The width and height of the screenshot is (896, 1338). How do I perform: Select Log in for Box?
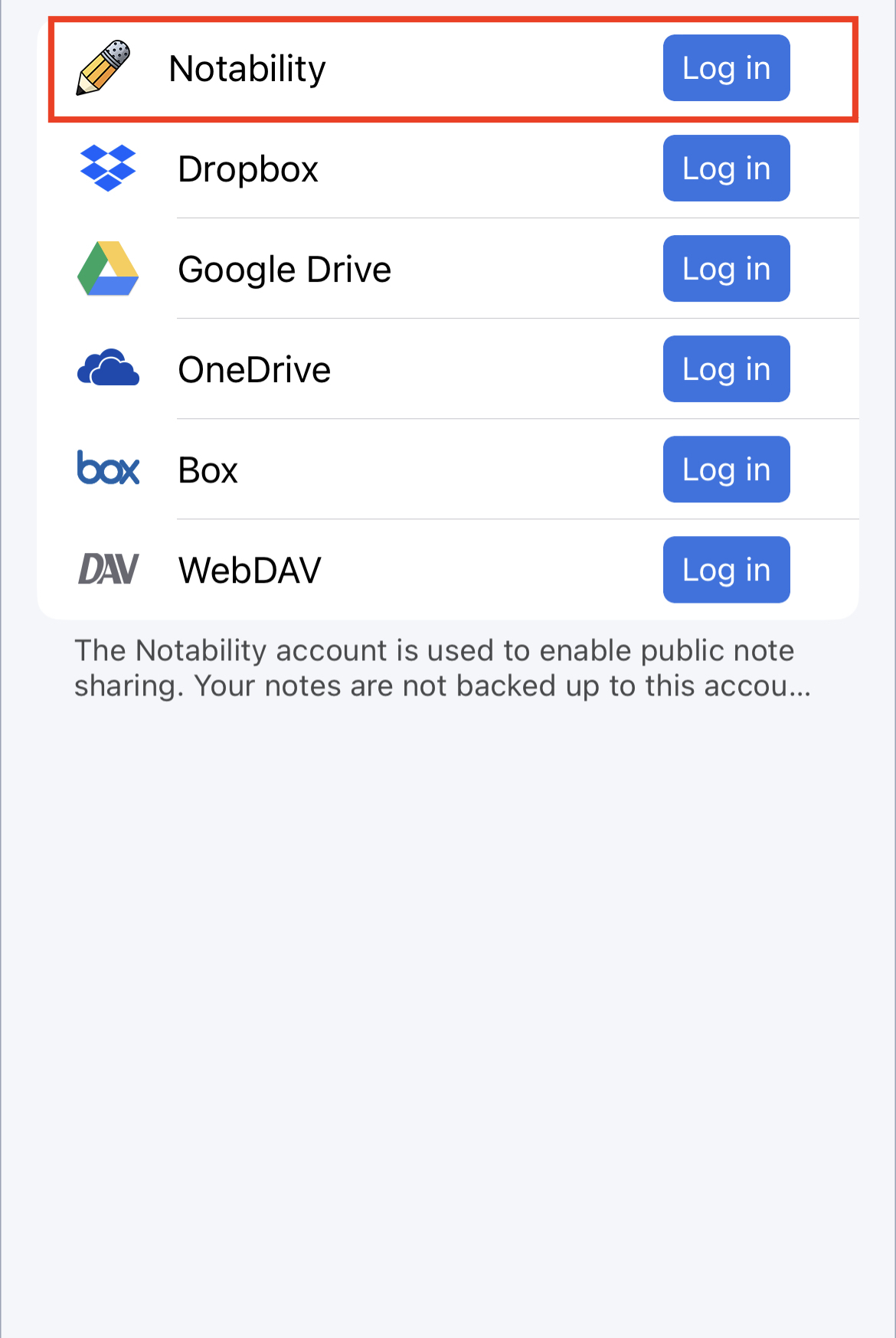pyautogui.click(x=726, y=469)
